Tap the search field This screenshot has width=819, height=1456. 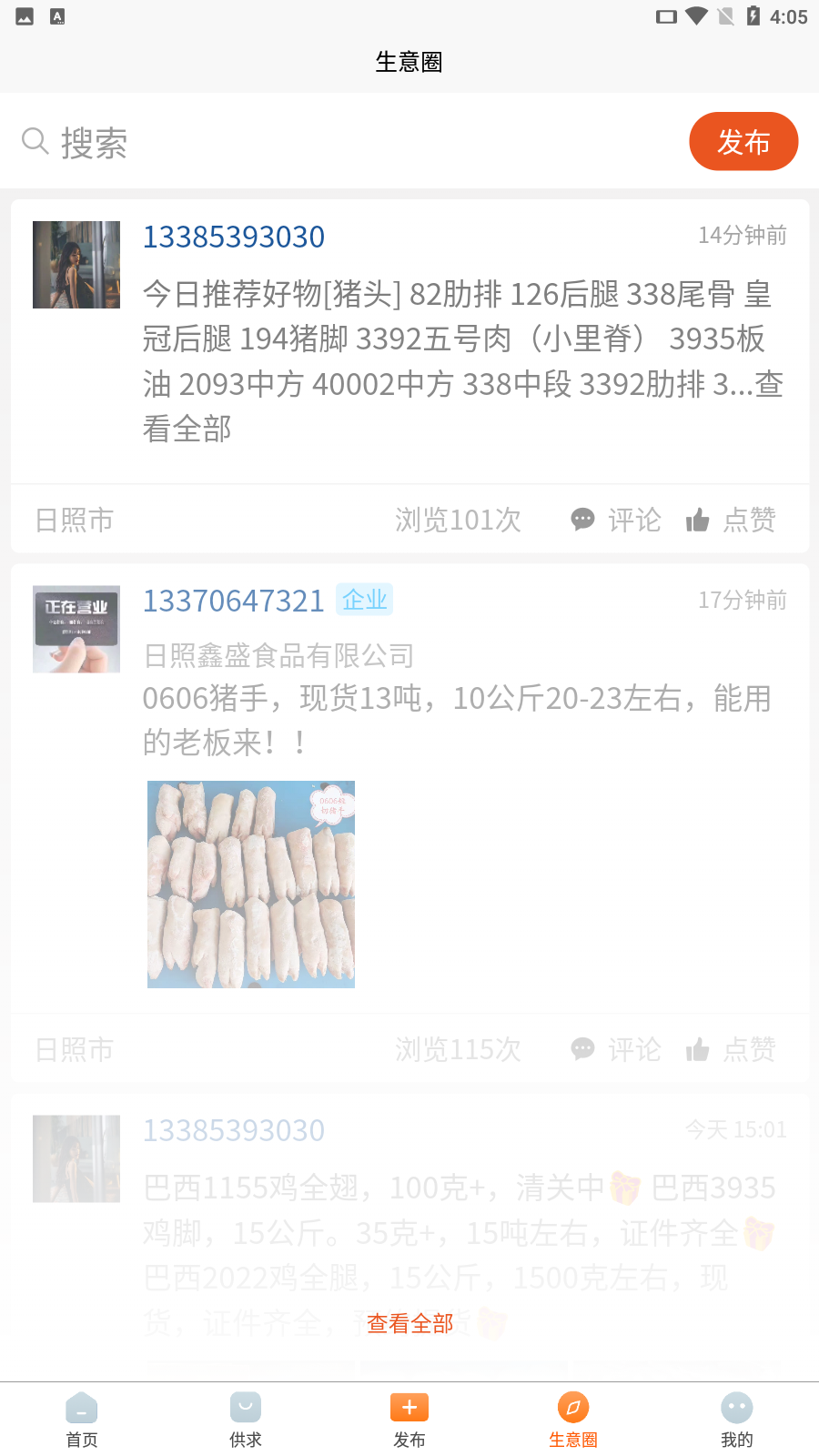346,142
